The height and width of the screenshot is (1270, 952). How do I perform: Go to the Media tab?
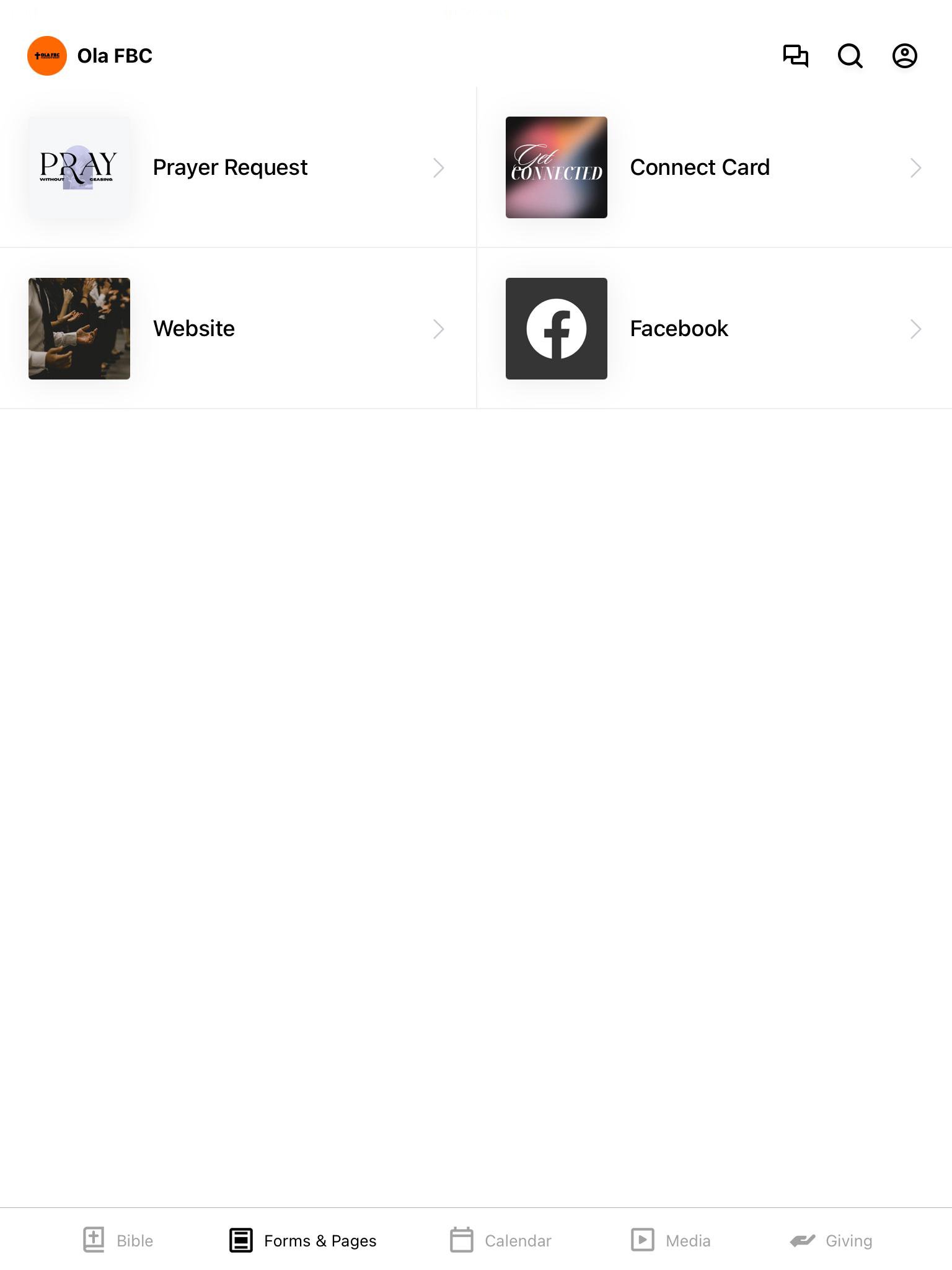point(671,1240)
